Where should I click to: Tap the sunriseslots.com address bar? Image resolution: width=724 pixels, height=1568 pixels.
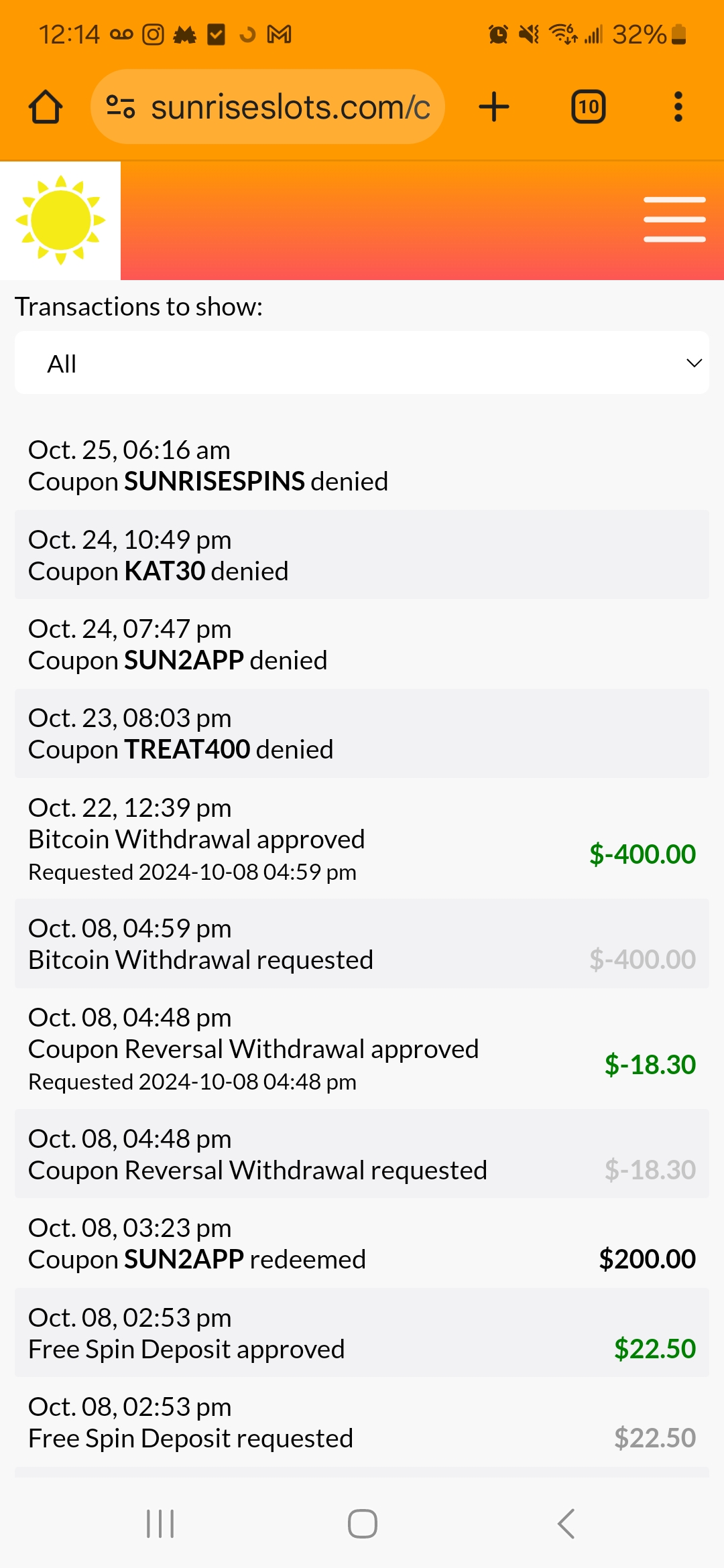coord(267,107)
